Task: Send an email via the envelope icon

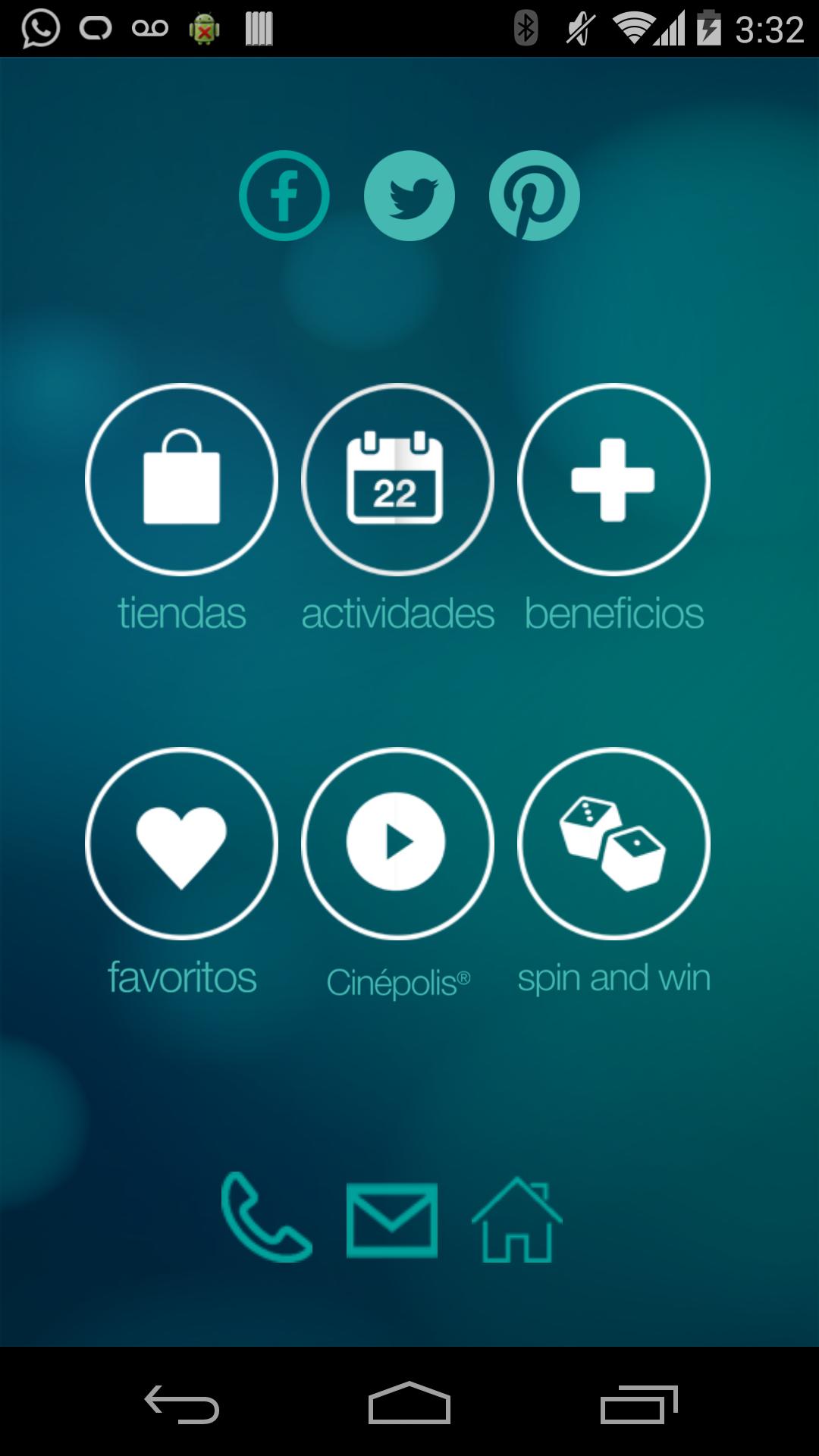Action: pos(392,1221)
